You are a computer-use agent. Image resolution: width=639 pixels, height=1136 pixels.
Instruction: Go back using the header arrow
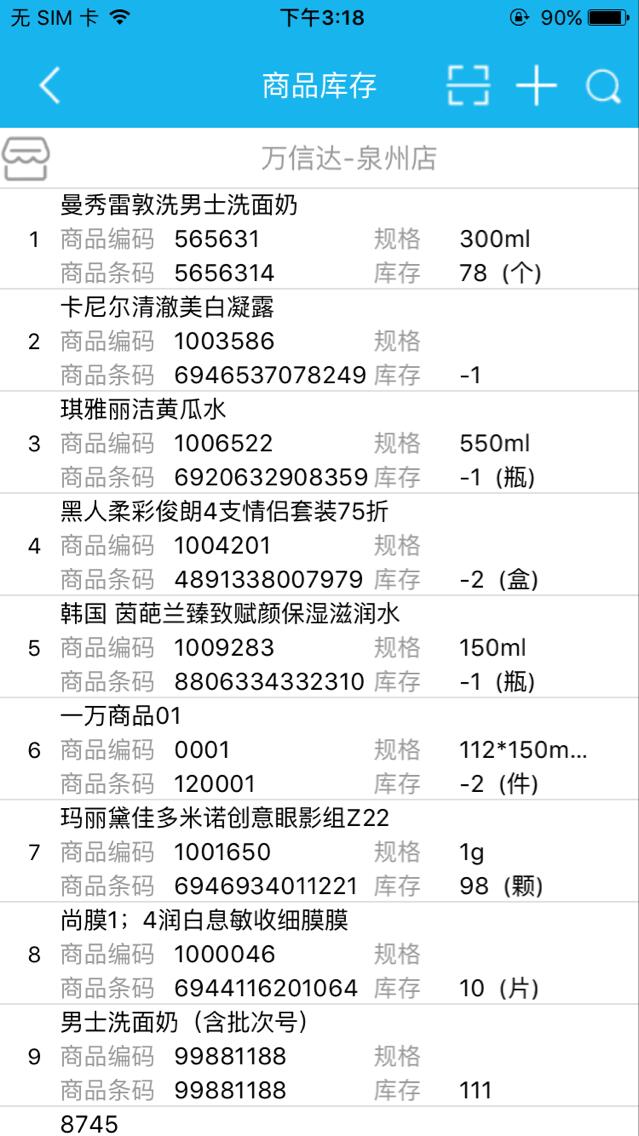coord(50,87)
